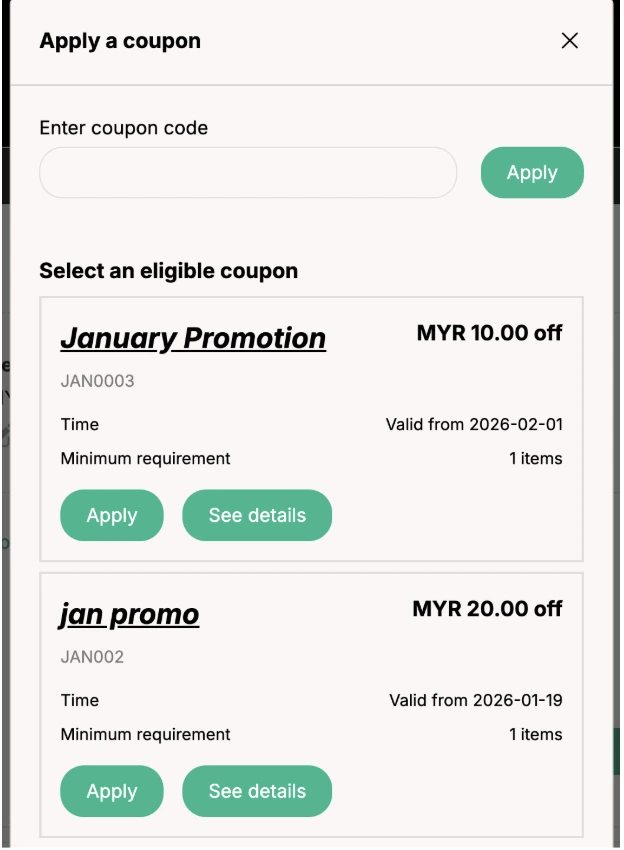See details of the January Promotion coupon
This screenshot has height=850, width=624.
[x=257, y=516]
